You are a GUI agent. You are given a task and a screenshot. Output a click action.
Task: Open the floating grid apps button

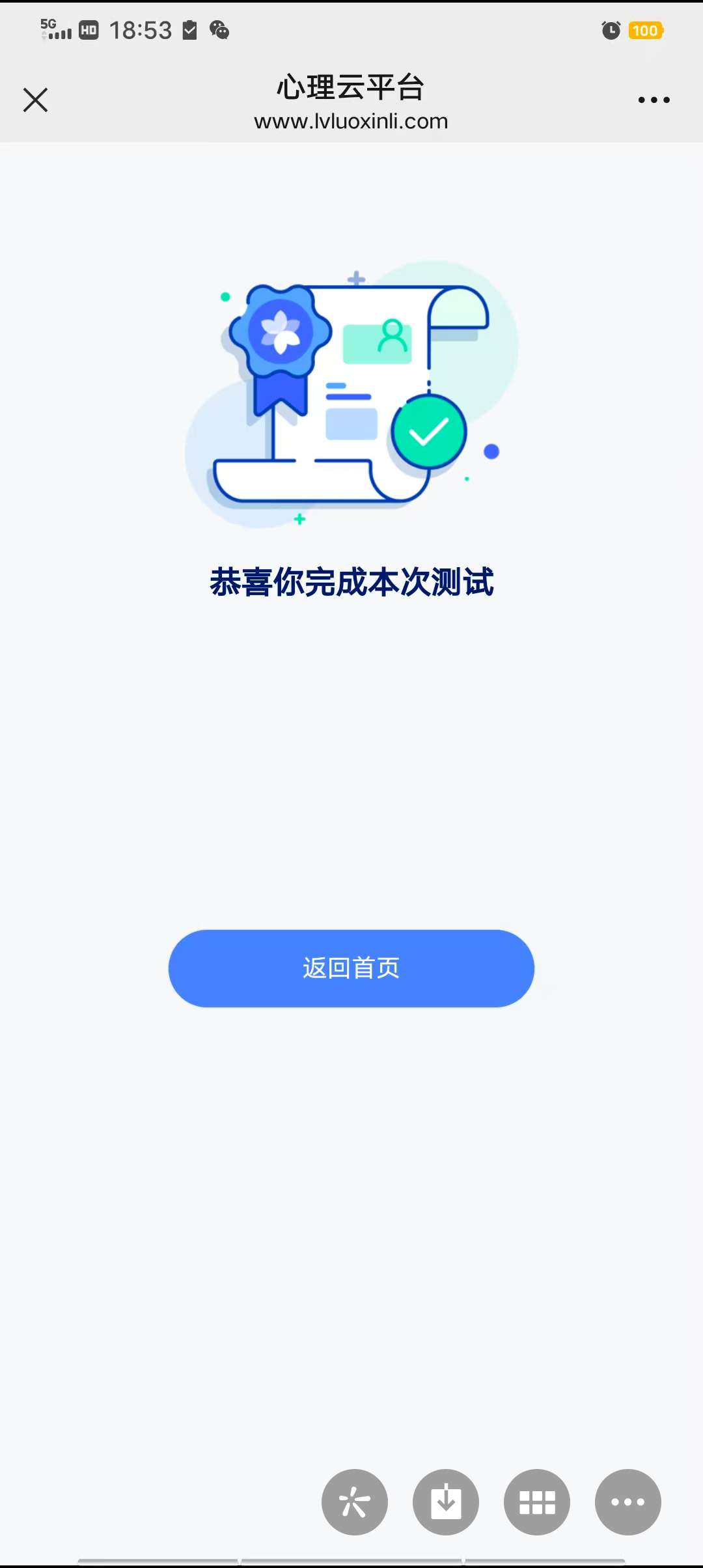pyautogui.click(x=537, y=1502)
